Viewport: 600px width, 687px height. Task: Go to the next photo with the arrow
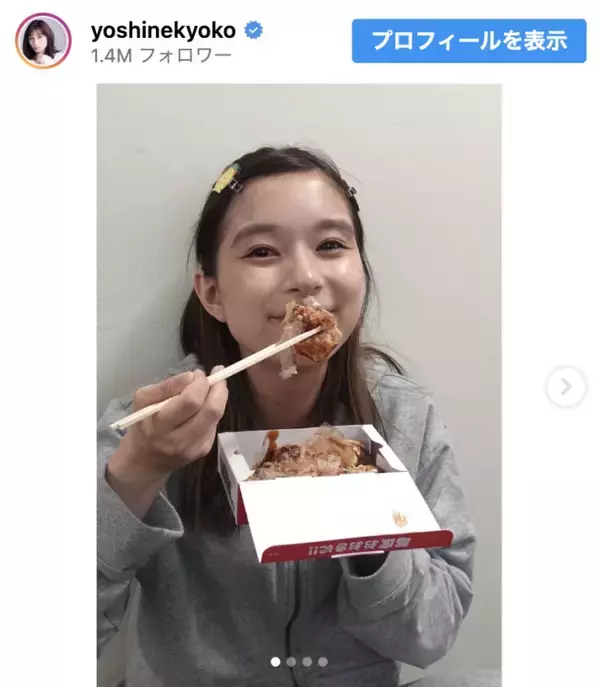(566, 387)
